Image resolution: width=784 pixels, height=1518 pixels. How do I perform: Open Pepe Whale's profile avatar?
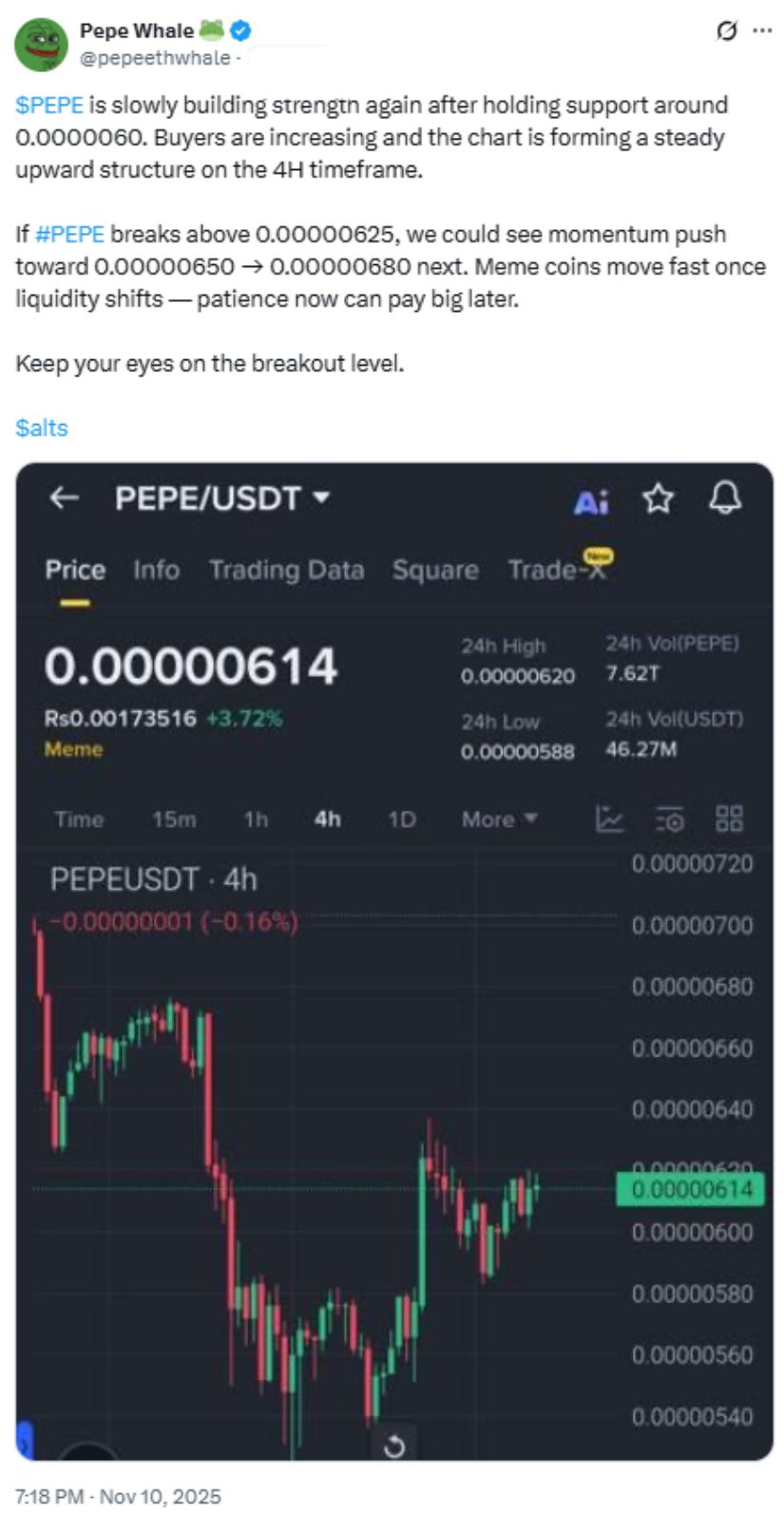click(41, 44)
